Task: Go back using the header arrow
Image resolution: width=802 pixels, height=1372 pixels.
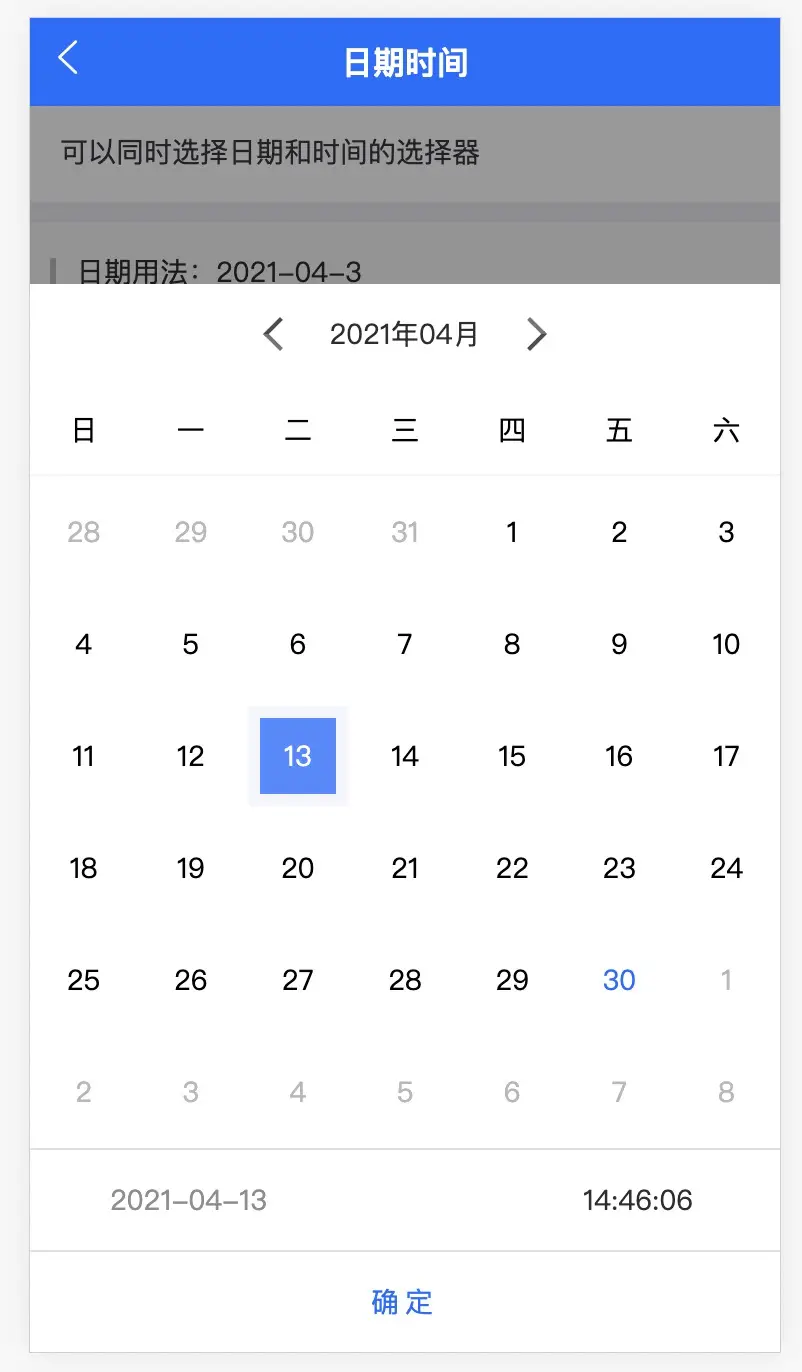Action: click(68, 58)
